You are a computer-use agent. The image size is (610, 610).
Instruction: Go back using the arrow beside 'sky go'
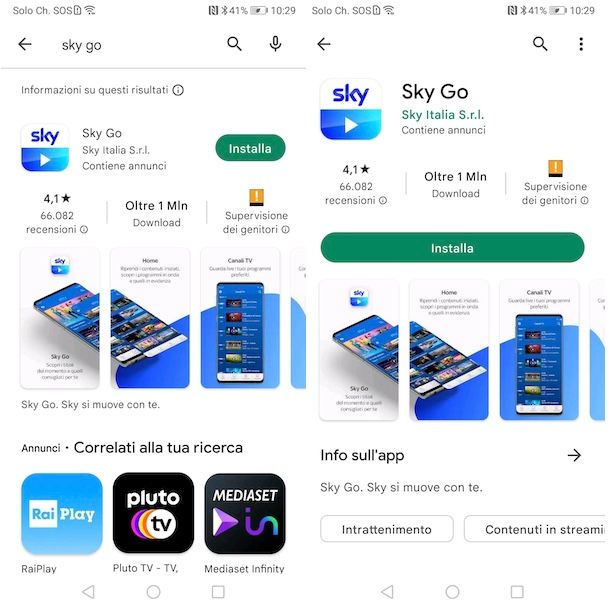[x=25, y=44]
